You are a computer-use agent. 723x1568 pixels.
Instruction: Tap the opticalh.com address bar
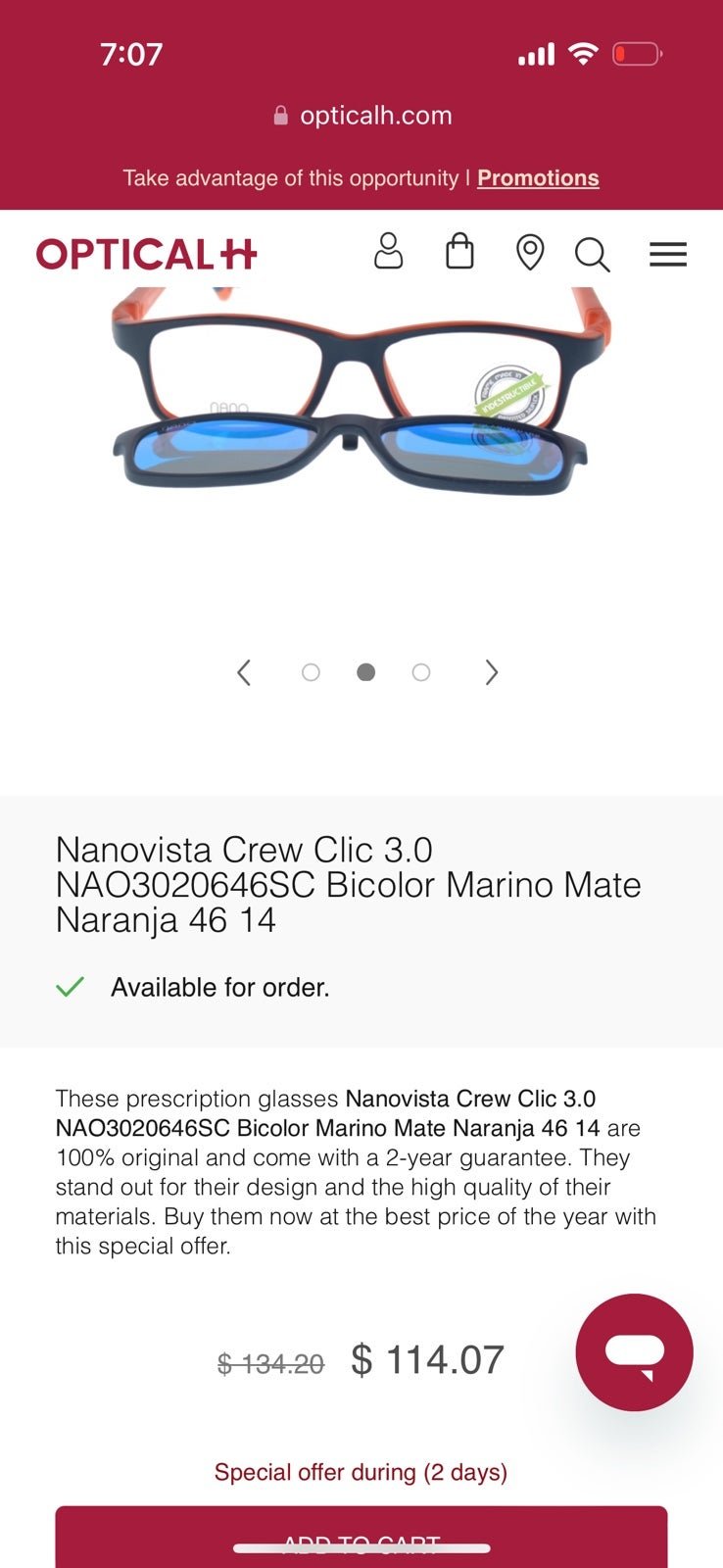(361, 116)
